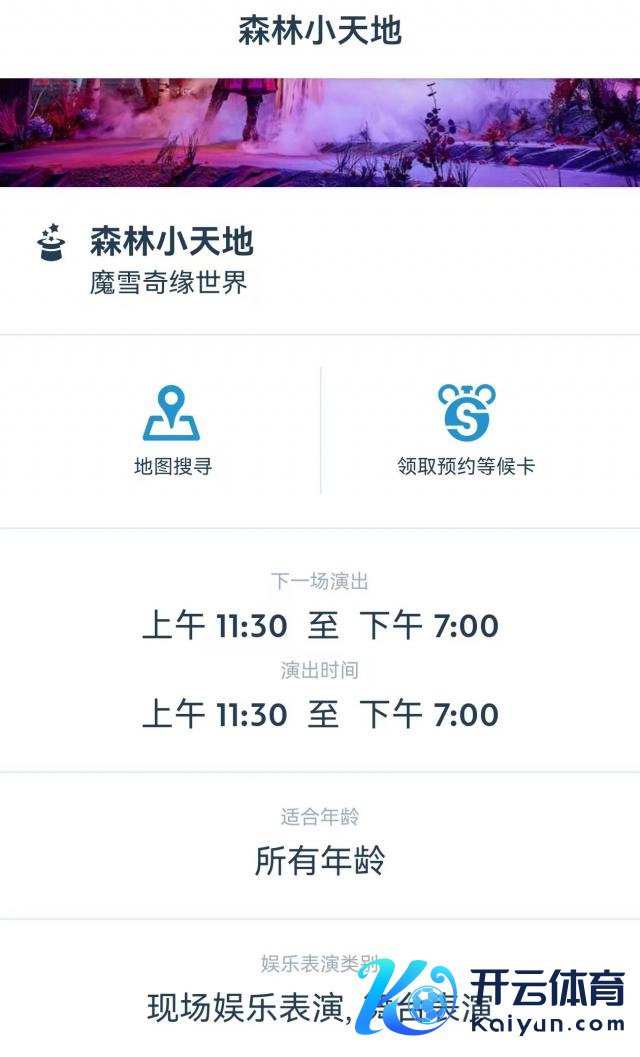The width and height of the screenshot is (640, 1057).
Task: Open 地图搜寻 map search
Action: click(x=172, y=430)
